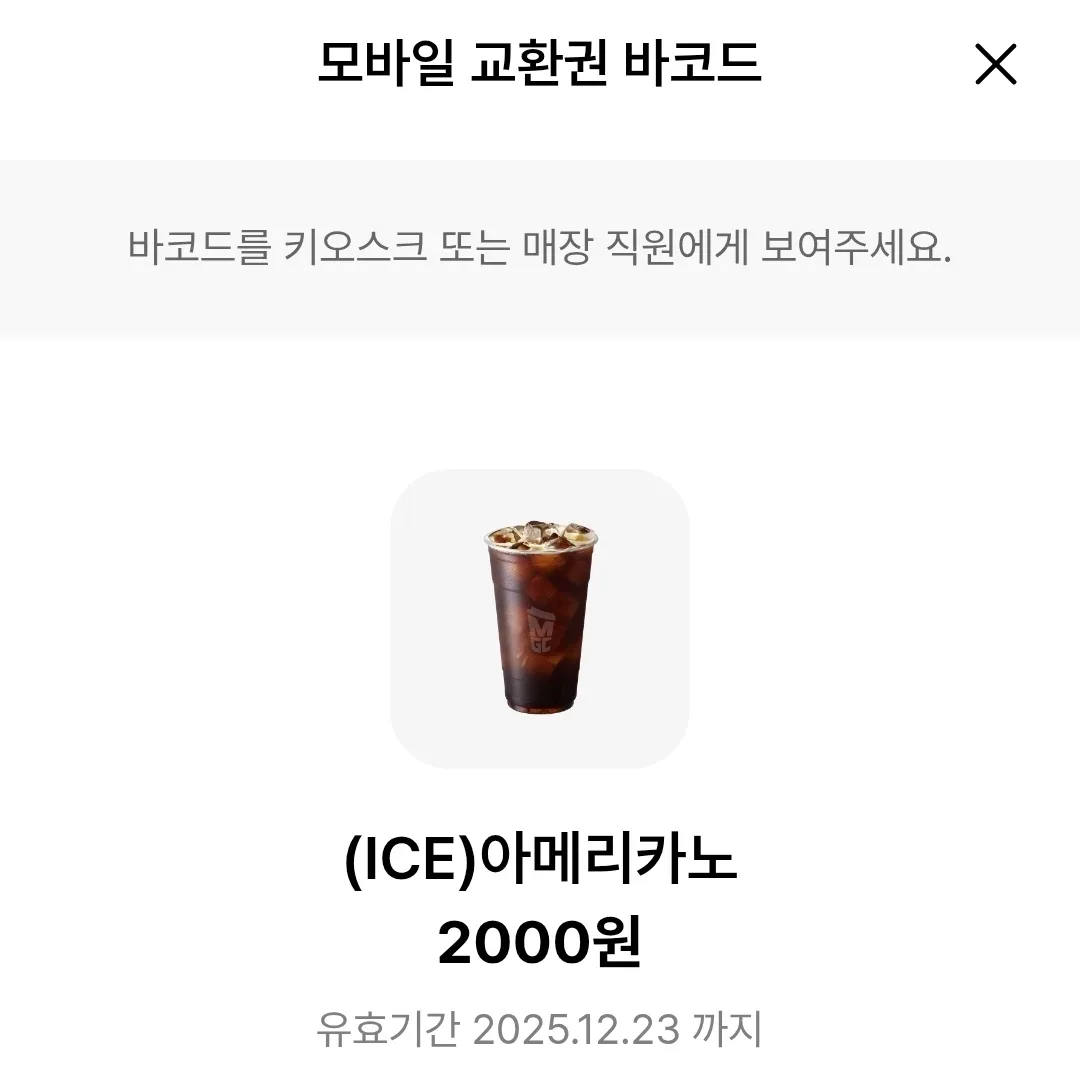The image size is (1080, 1092).
Task: Close the mobile voucher barcode screen
Action: tap(995, 65)
